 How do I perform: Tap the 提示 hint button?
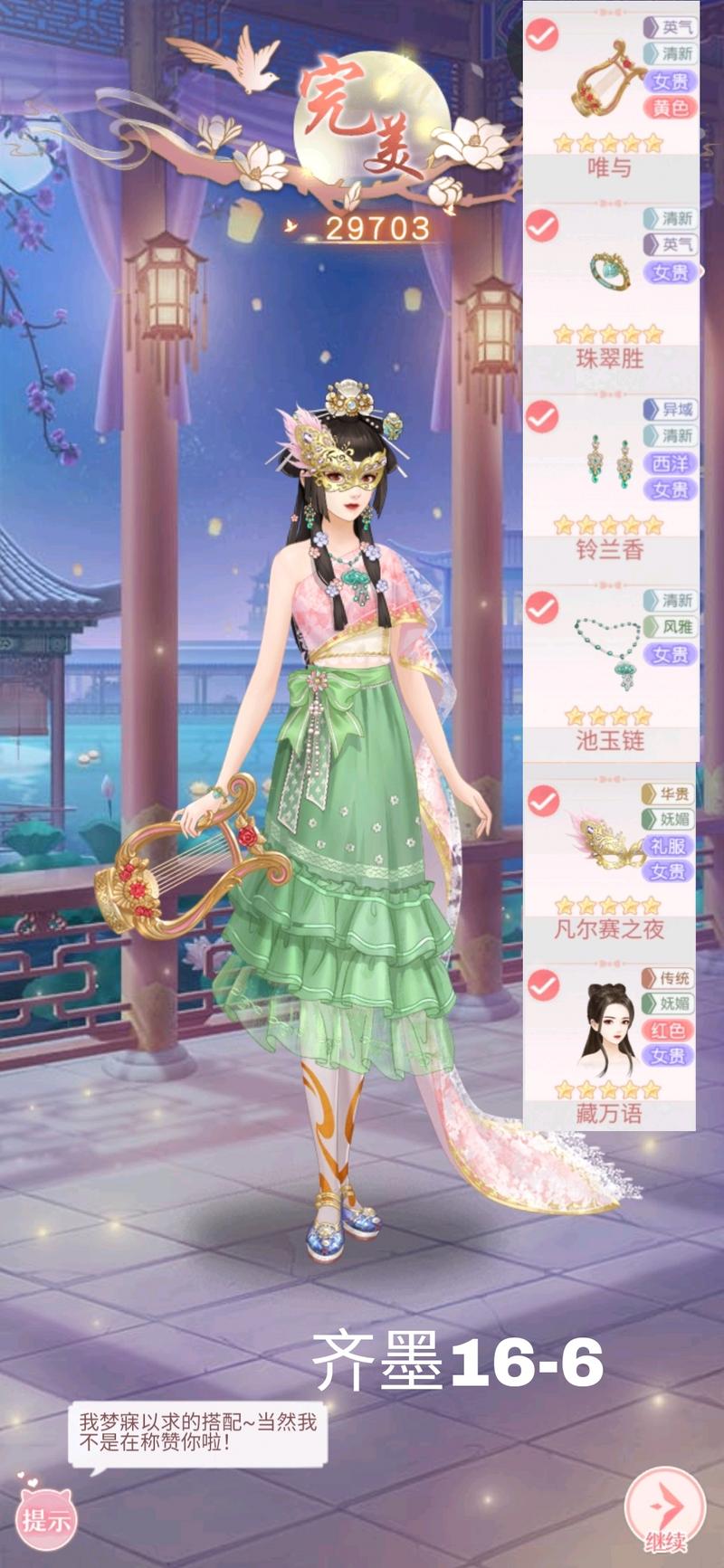[45, 1518]
